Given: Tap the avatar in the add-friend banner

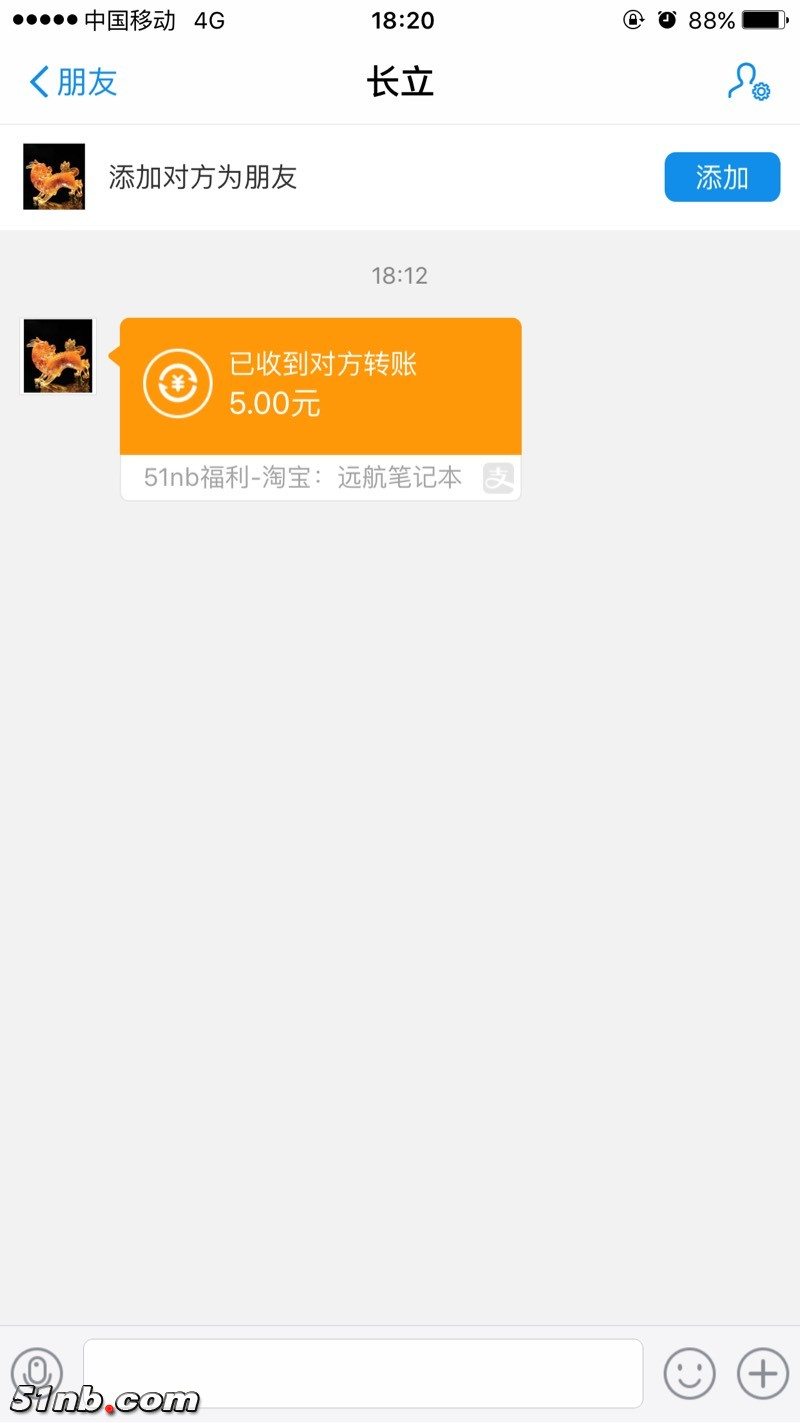Looking at the screenshot, I should point(54,176).
